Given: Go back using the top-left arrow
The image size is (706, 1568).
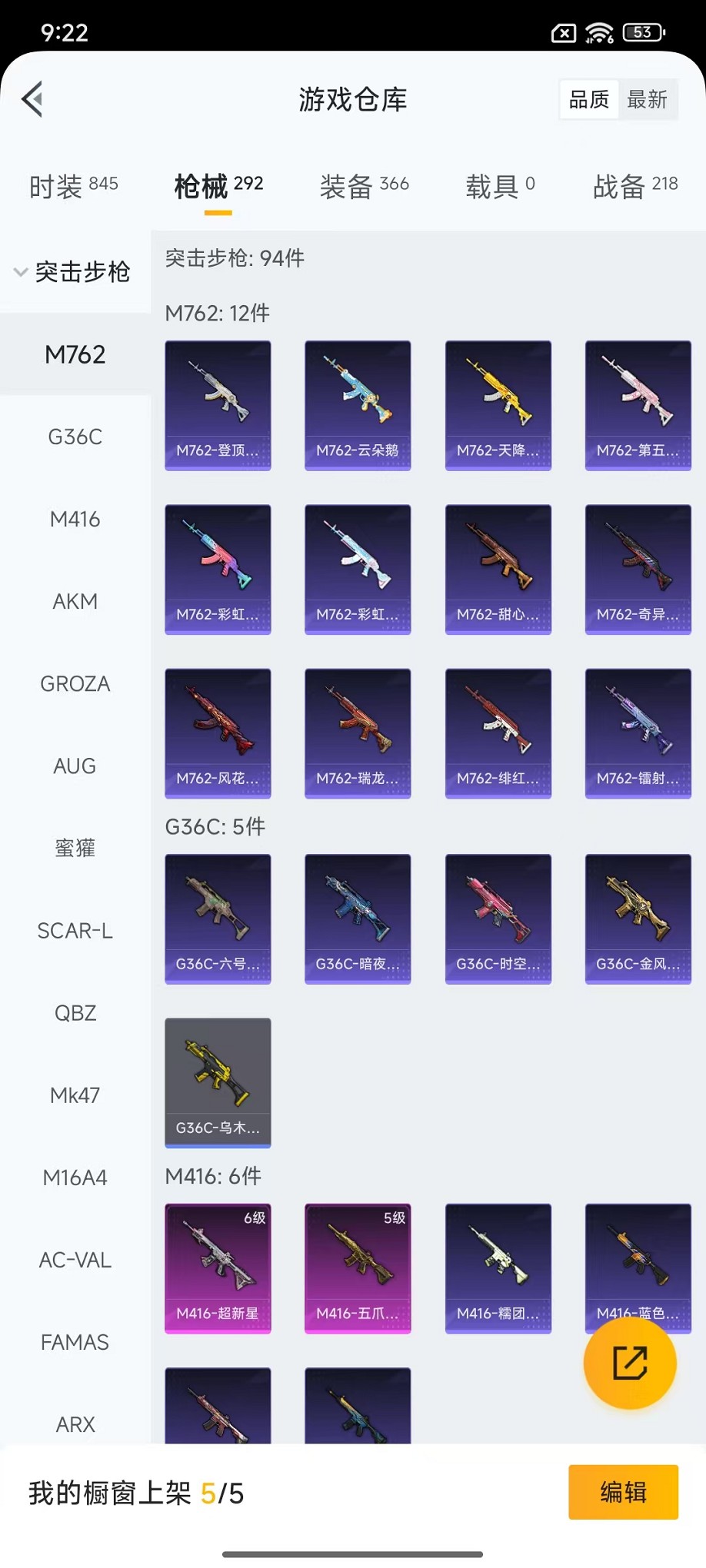Looking at the screenshot, I should point(32,99).
